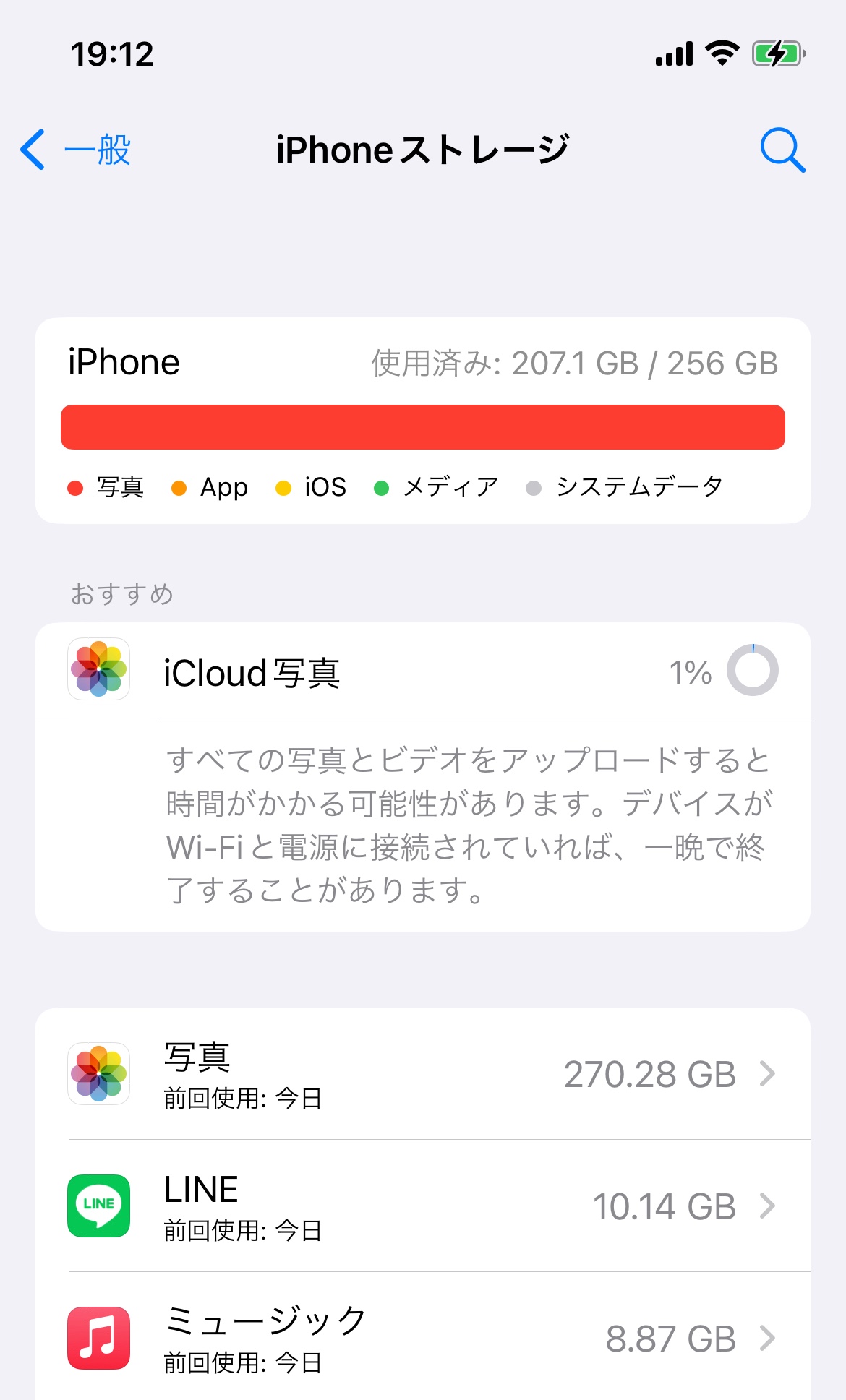This screenshot has height=1400, width=846.
Task: Open the ミュージック storage details row
Action: (422, 1339)
